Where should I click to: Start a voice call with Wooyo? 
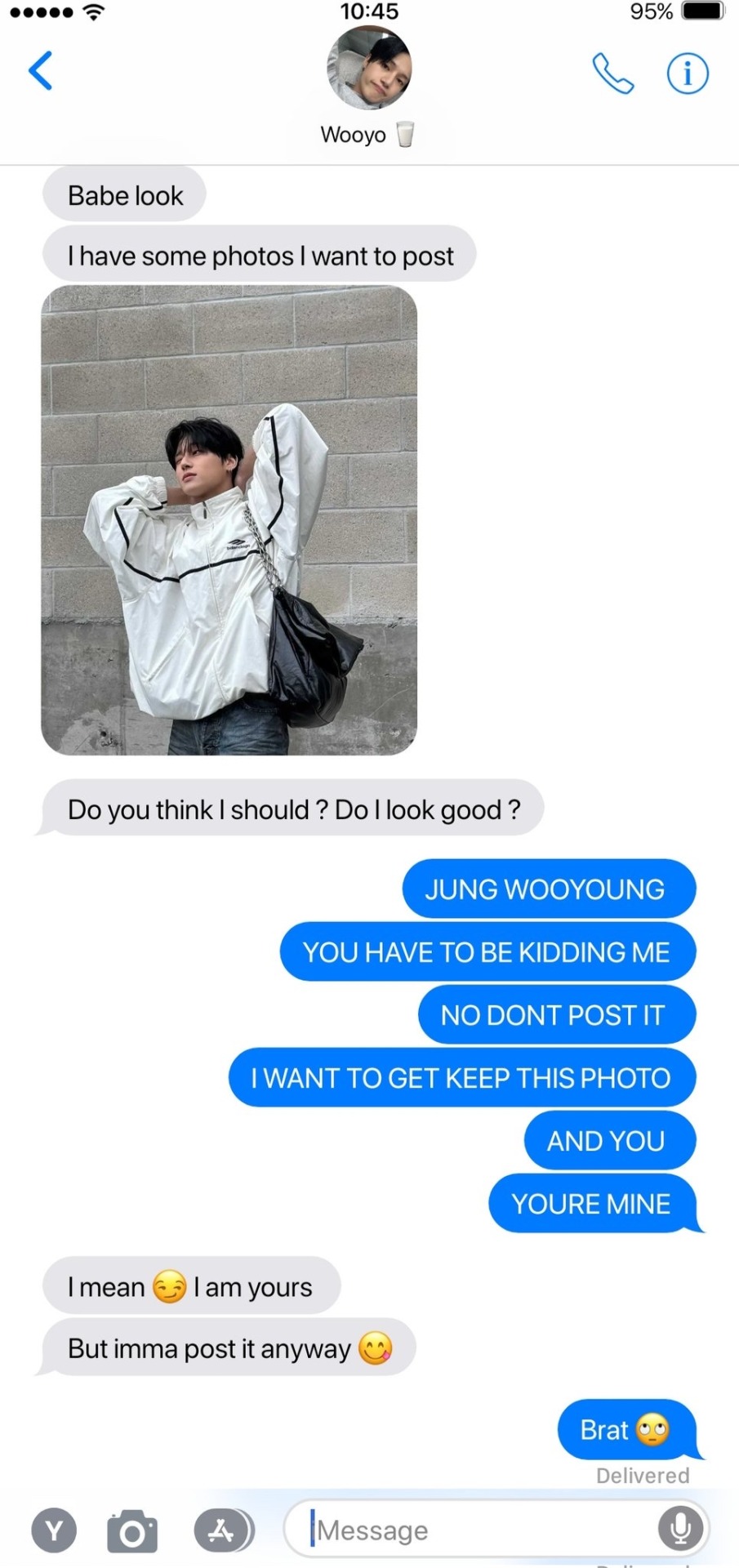[612, 73]
